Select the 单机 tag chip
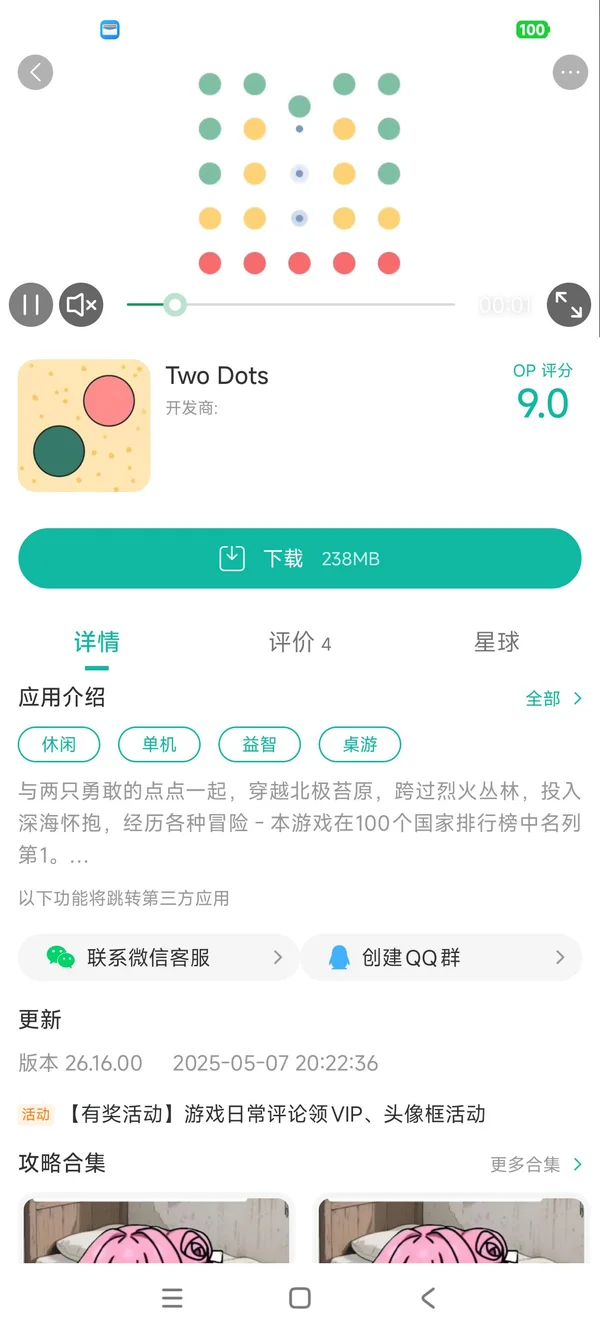 [x=159, y=744]
